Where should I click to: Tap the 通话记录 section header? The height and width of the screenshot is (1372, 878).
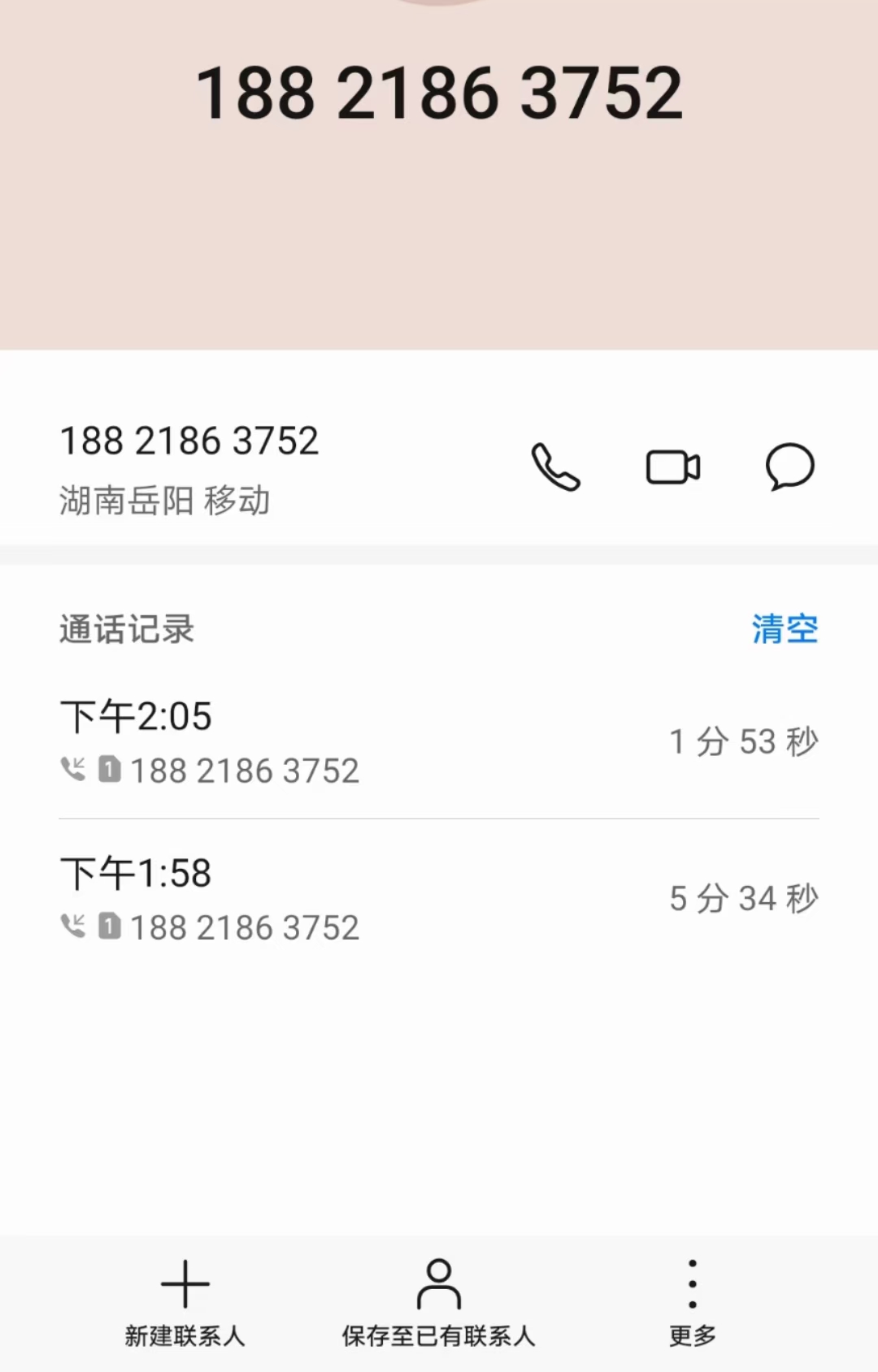tap(127, 628)
